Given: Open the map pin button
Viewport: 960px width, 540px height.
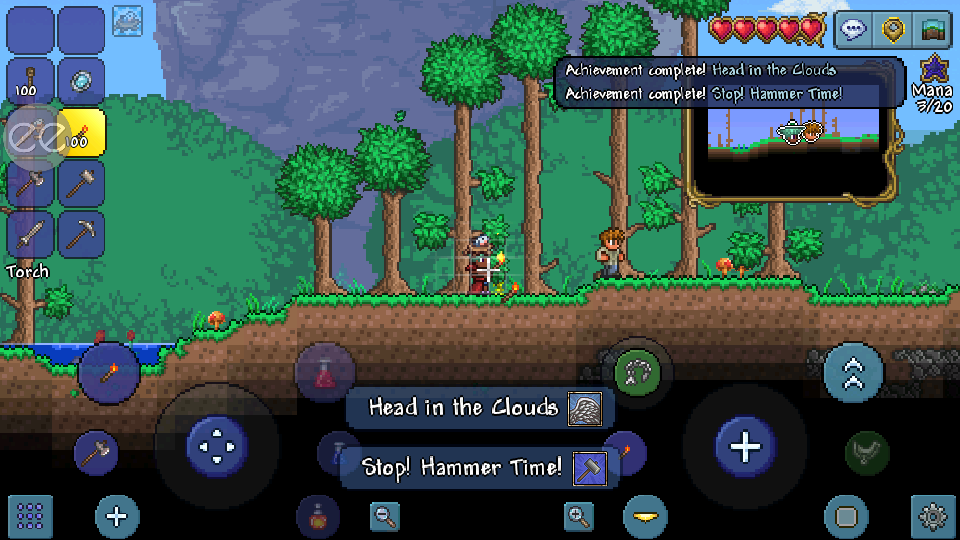Looking at the screenshot, I should [x=893, y=30].
